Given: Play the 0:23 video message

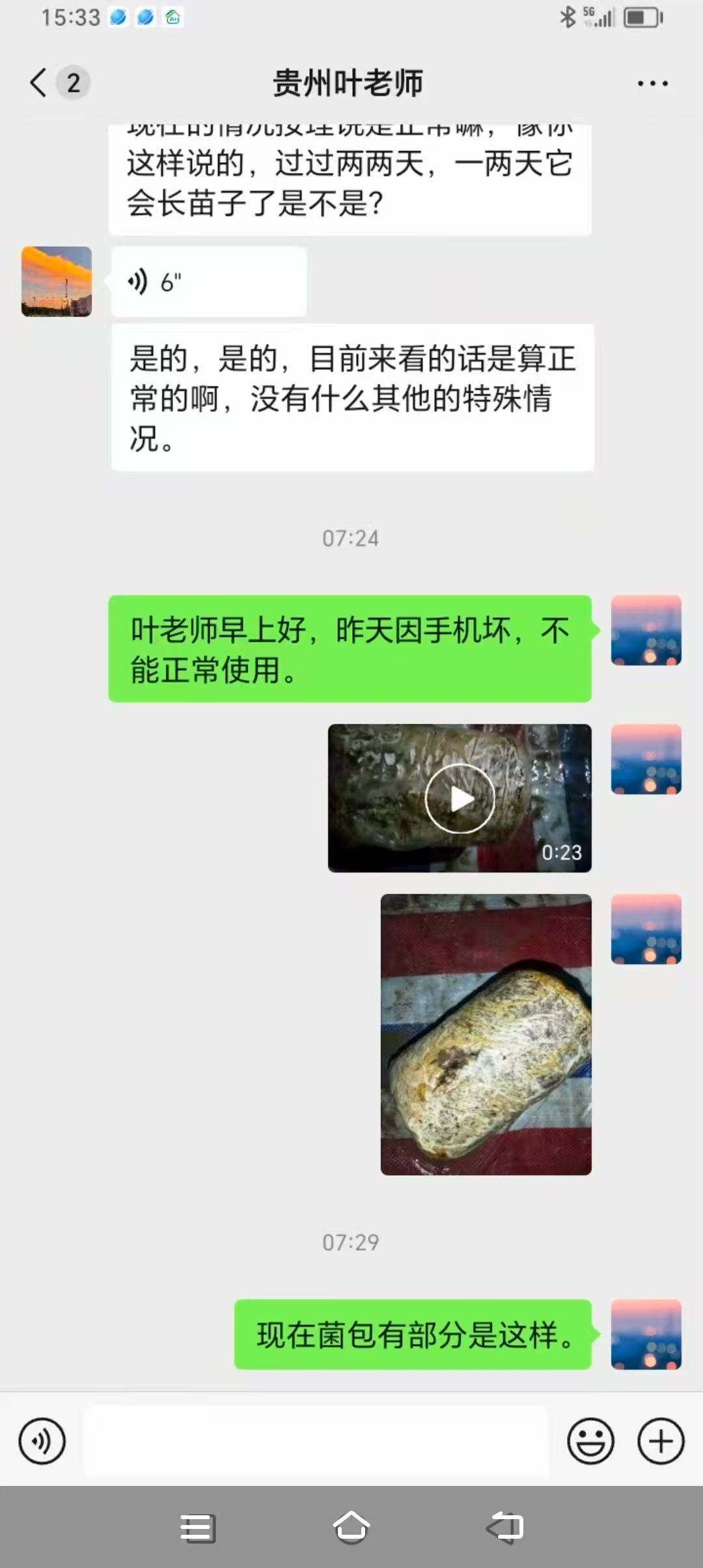Looking at the screenshot, I should (x=460, y=798).
